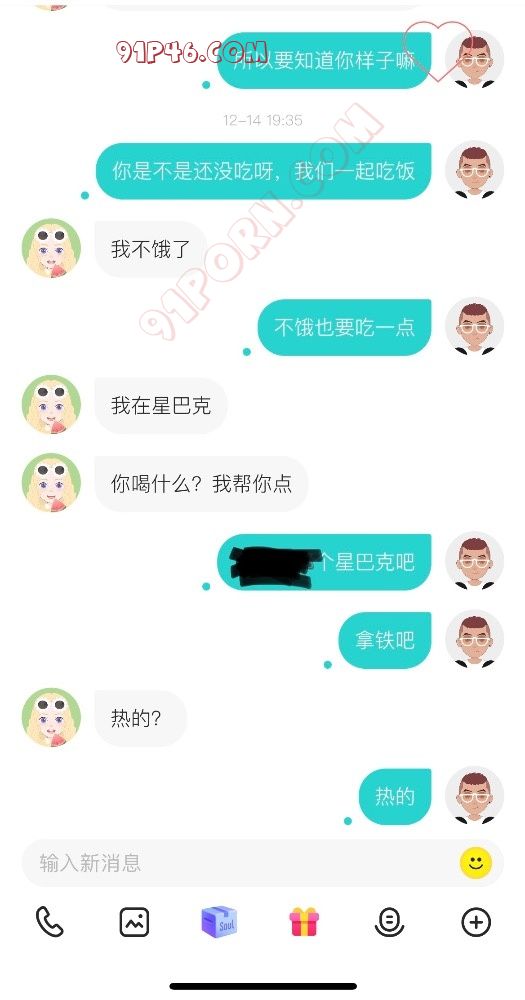Viewport: 525px width, 1000px height.
Task: Open the blonde avatar beside 我在星巴克
Action: (51, 405)
